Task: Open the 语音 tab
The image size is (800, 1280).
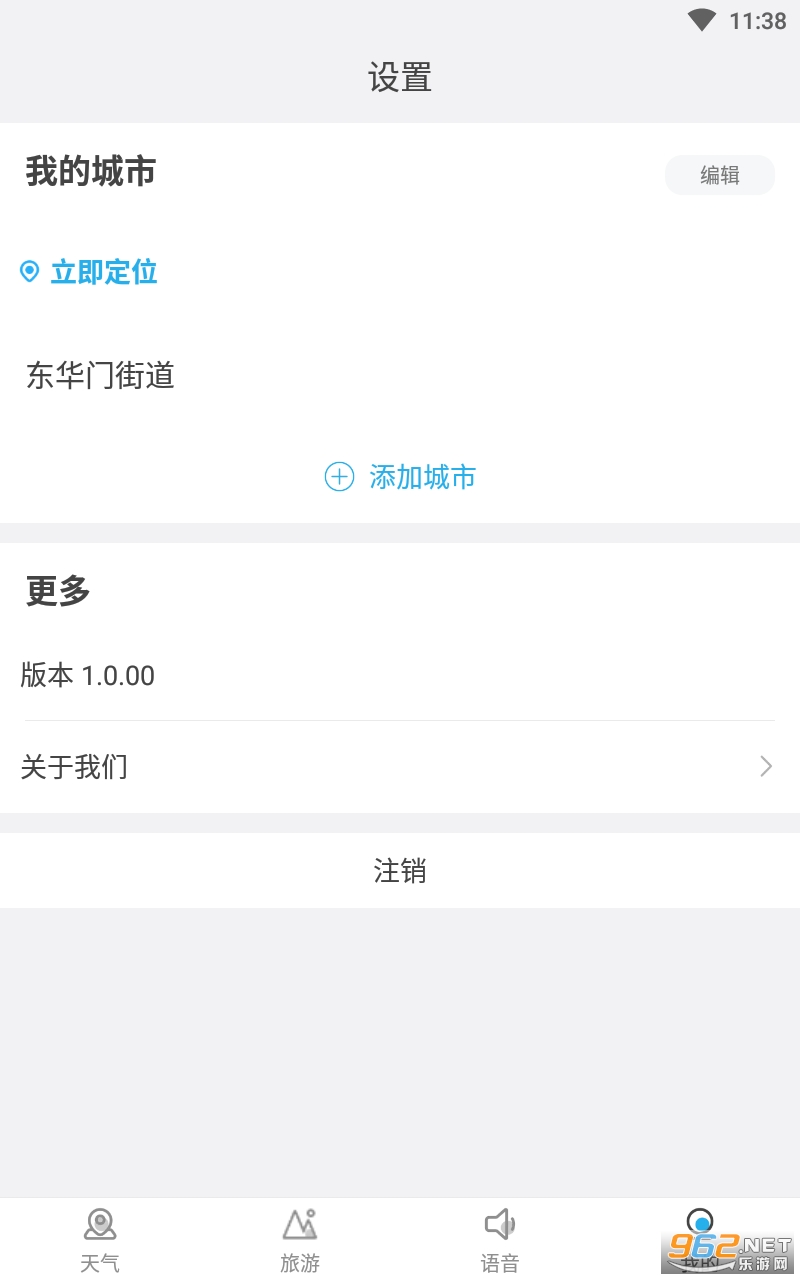Action: coord(500,1240)
